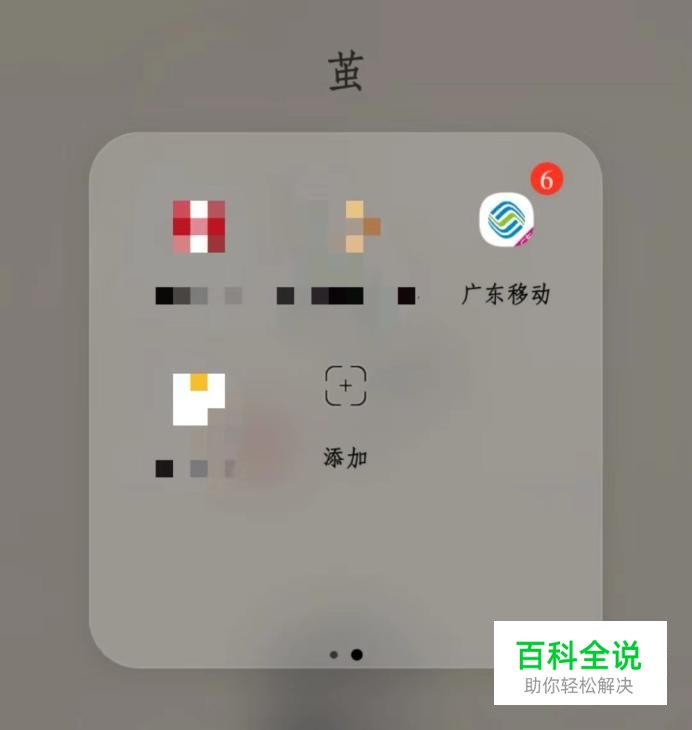Tap 添加 to add apps to folder

pyautogui.click(x=346, y=387)
